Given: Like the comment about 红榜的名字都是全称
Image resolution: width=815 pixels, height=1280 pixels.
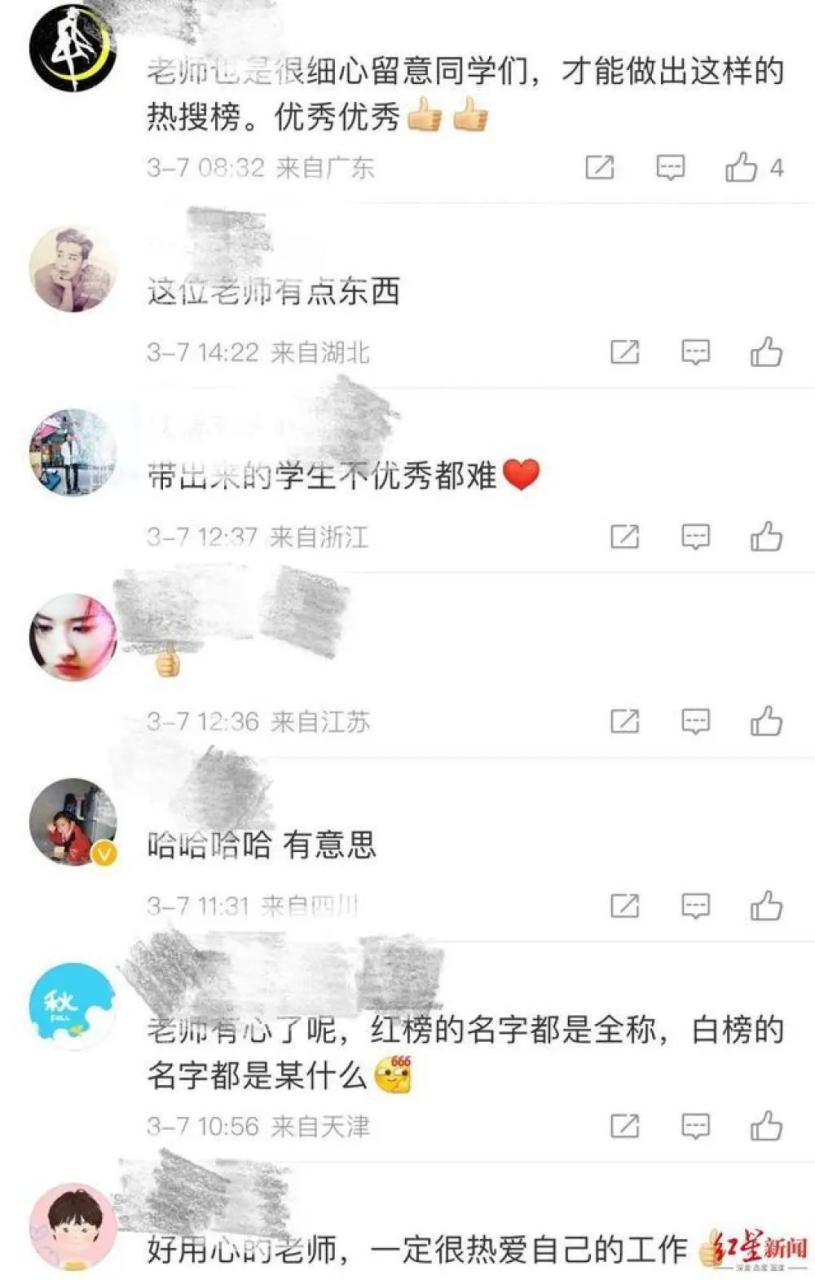Looking at the screenshot, I should tap(766, 1126).
